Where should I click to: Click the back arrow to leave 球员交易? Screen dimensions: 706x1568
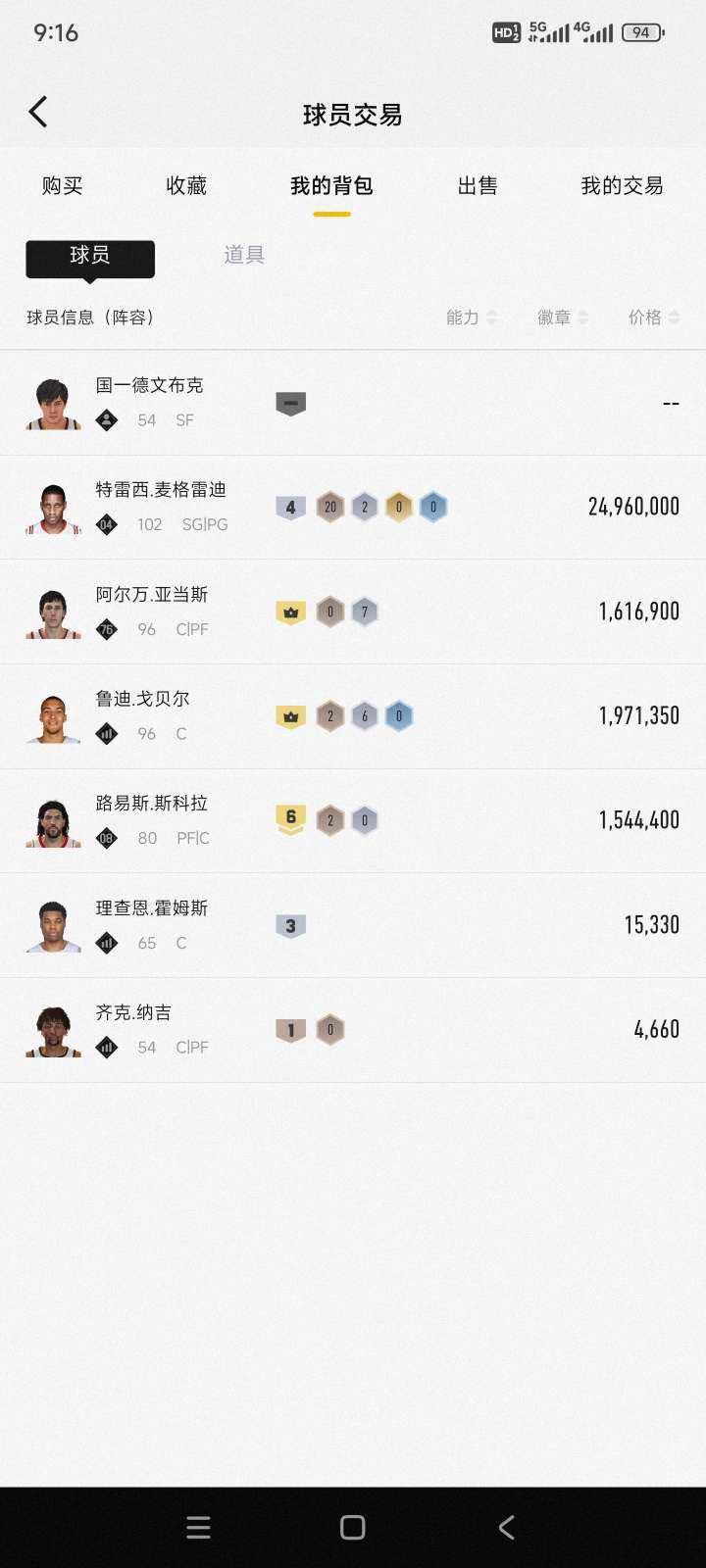tap(39, 111)
